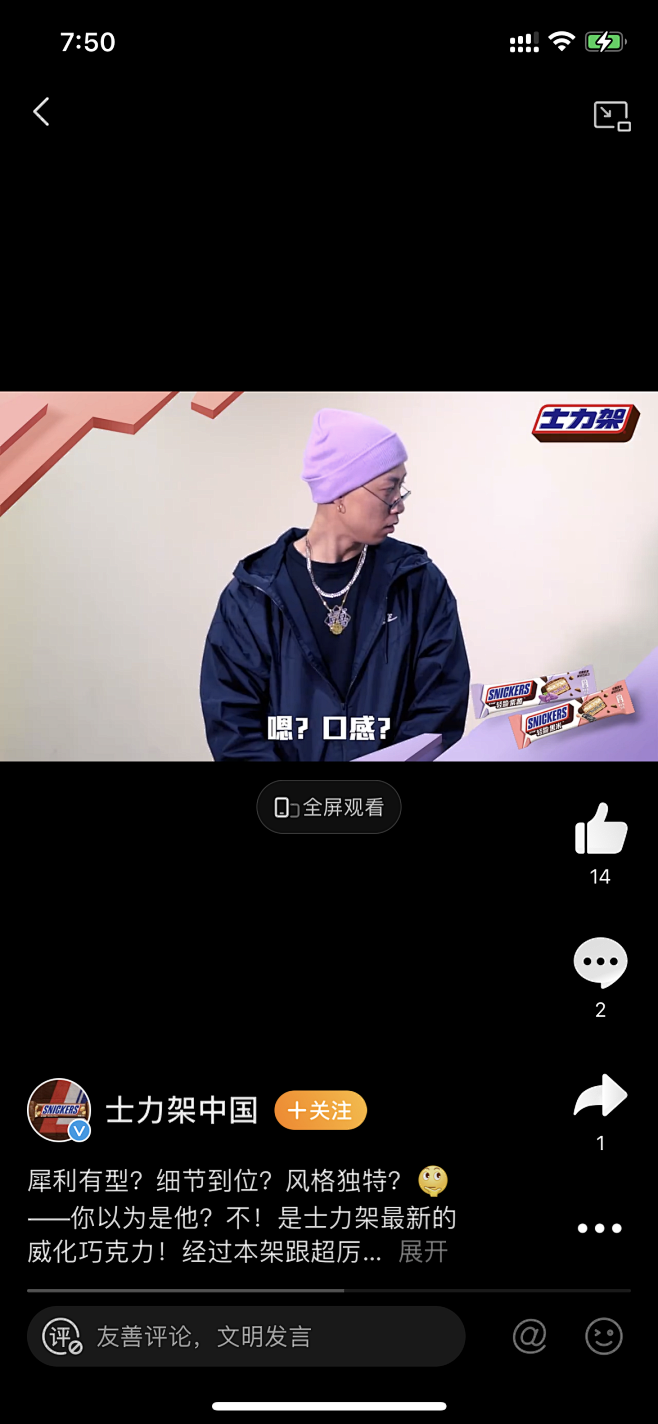
Task: Tap the 友善评论 comment input field
Action: point(246,1336)
